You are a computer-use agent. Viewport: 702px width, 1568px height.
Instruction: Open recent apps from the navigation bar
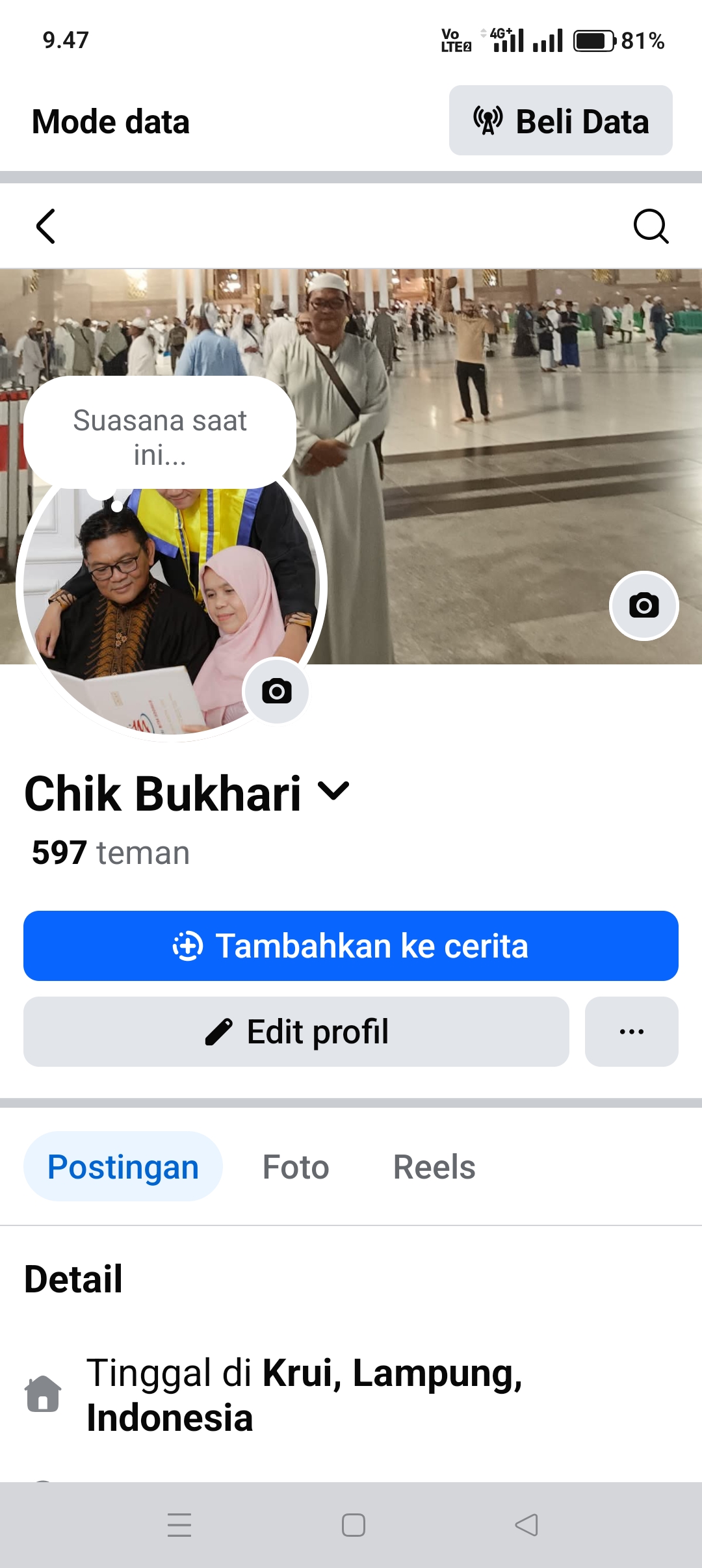(x=179, y=1525)
